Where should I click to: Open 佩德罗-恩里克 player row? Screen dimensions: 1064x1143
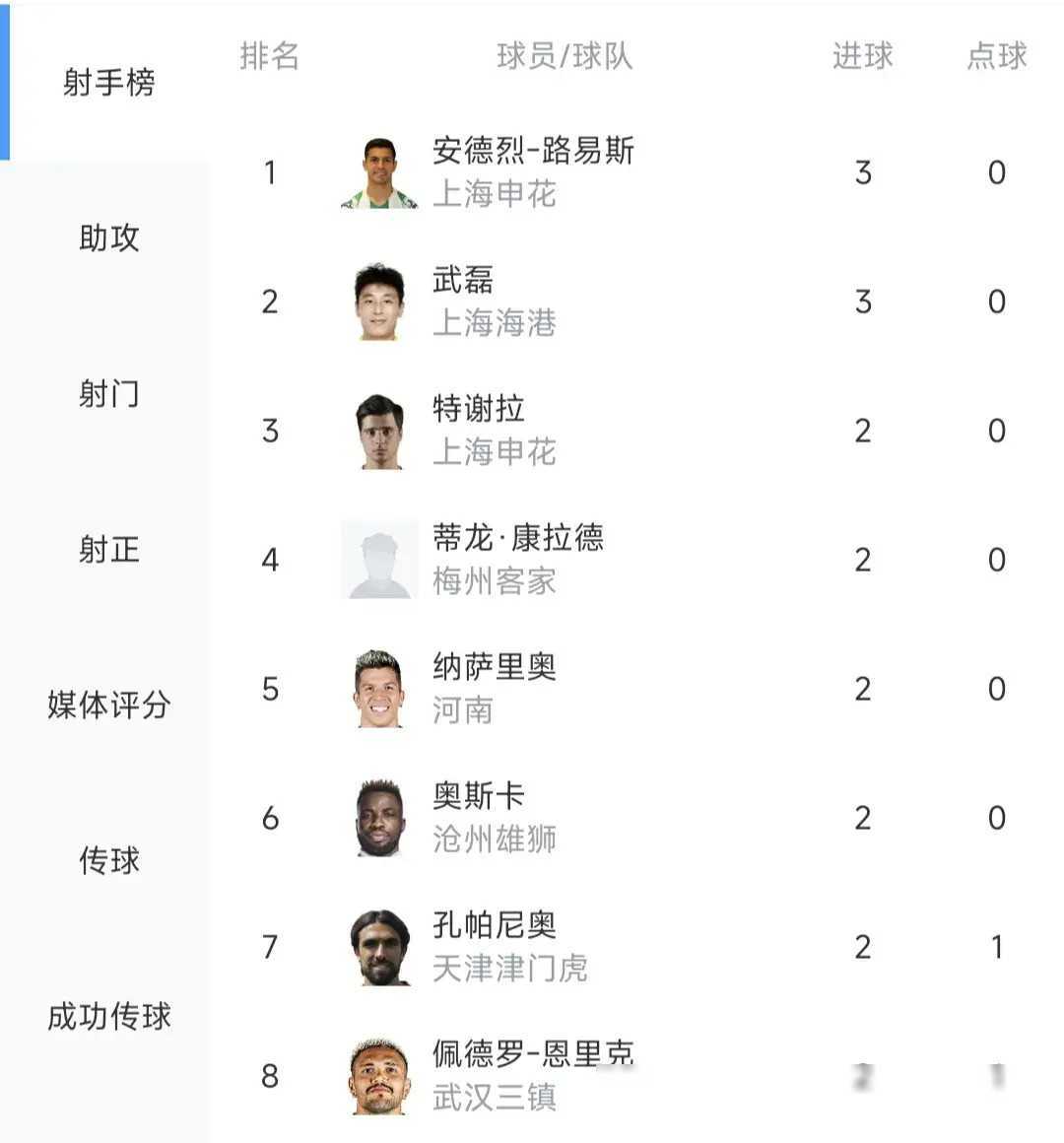coord(532,1054)
